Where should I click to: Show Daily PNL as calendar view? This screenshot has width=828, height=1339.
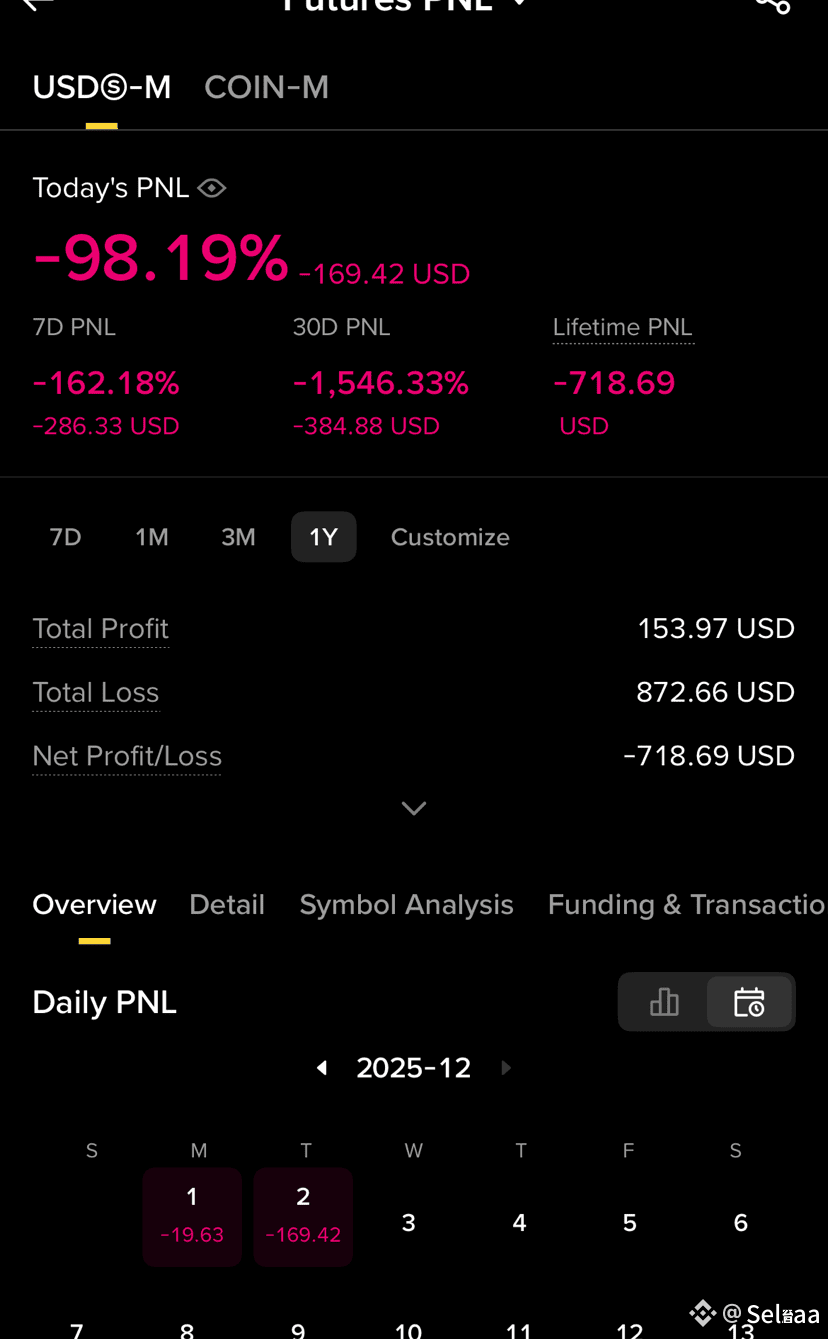tap(749, 1002)
